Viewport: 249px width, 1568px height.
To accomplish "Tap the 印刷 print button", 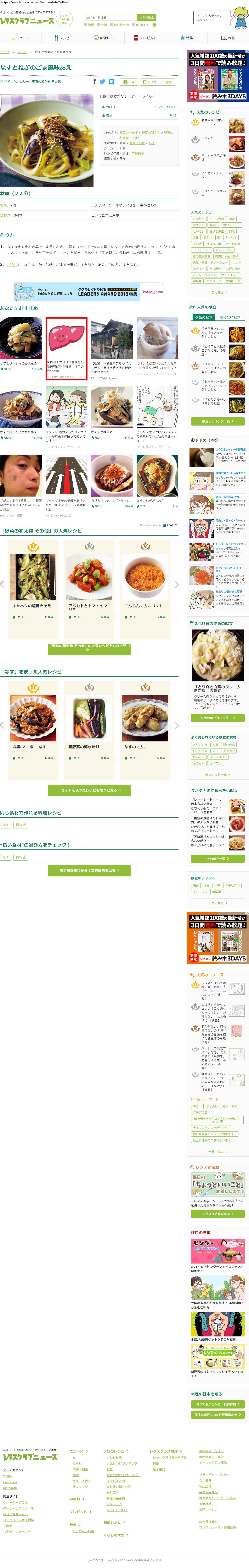I will point(128,82).
